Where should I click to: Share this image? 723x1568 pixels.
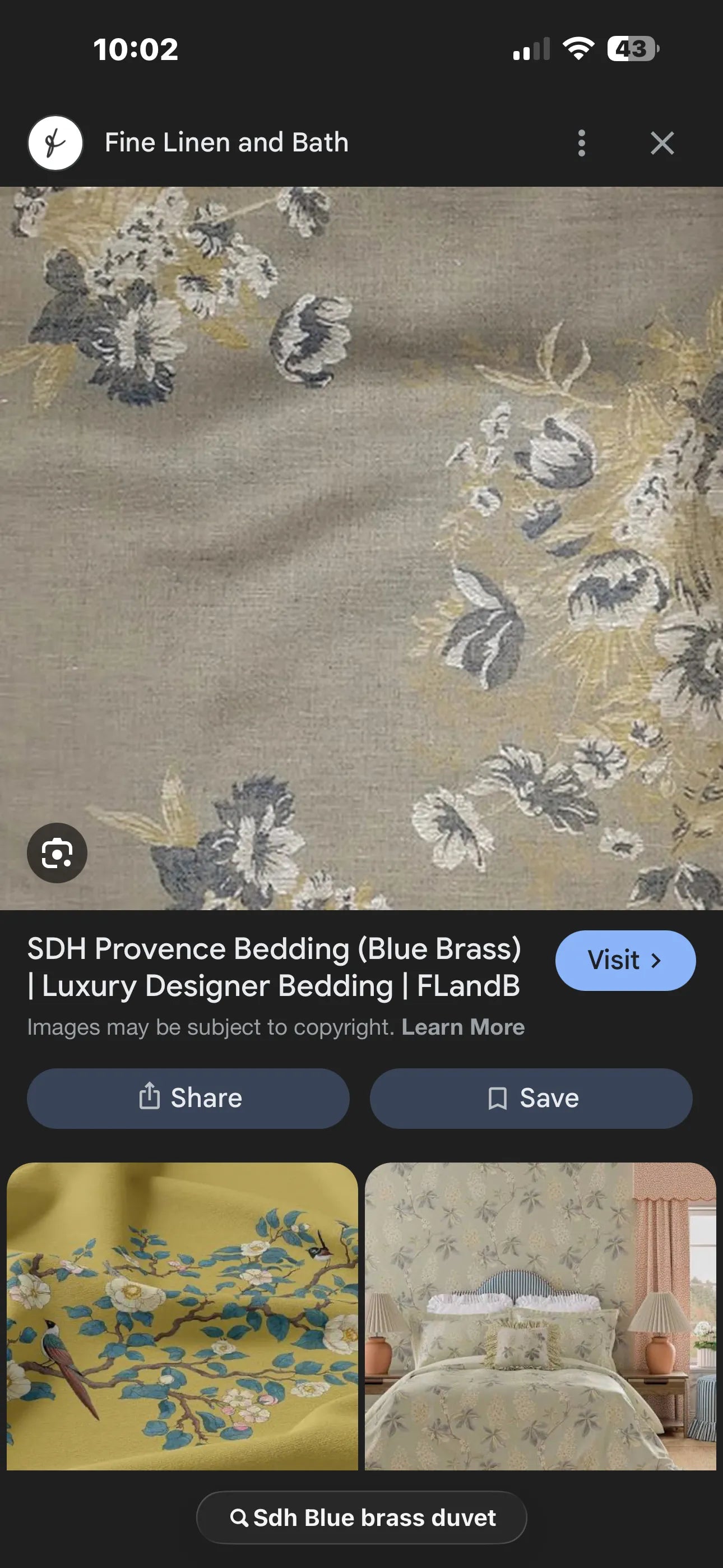pyautogui.click(x=188, y=1098)
